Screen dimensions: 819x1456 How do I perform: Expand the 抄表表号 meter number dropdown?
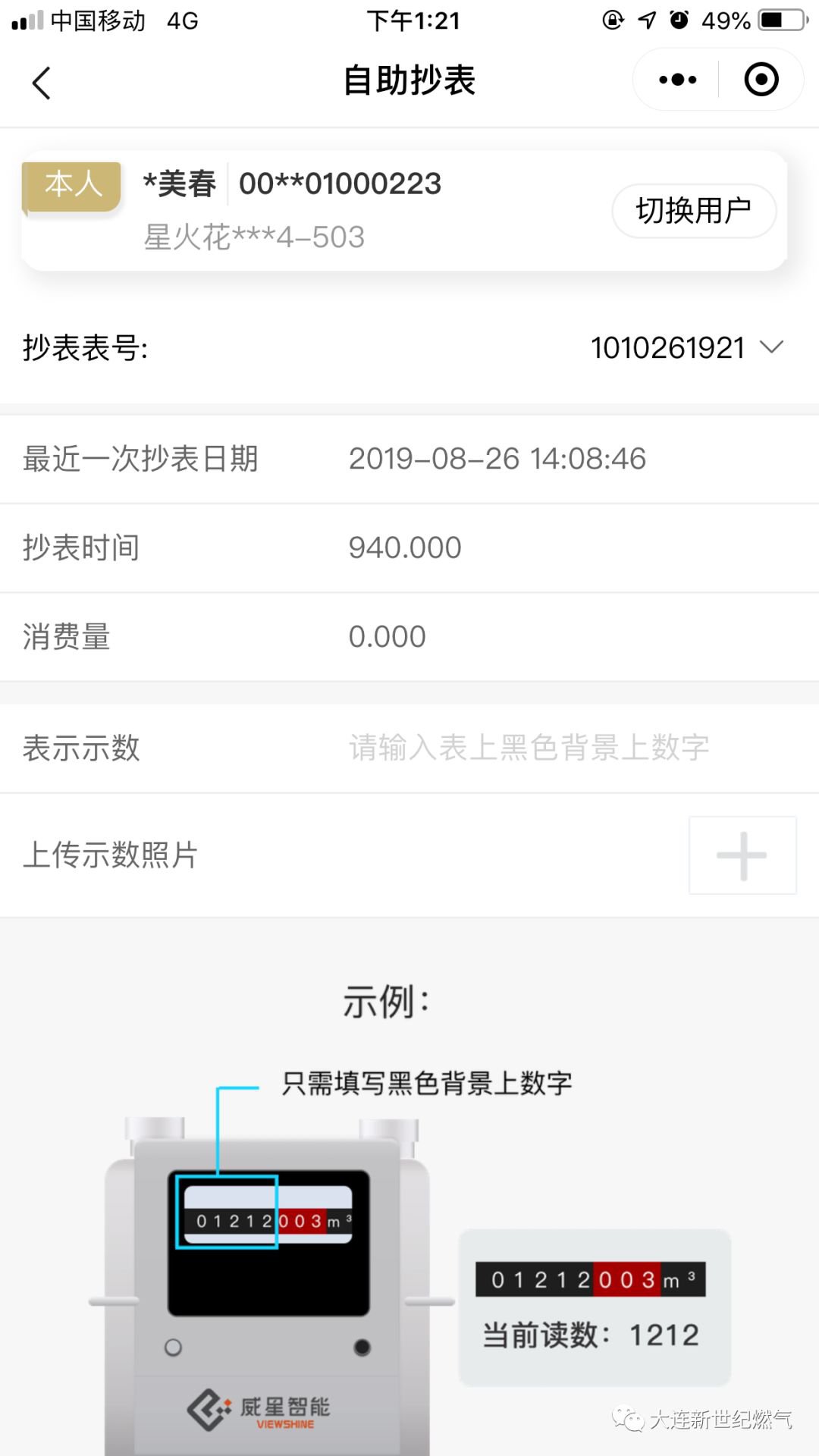pos(771,347)
